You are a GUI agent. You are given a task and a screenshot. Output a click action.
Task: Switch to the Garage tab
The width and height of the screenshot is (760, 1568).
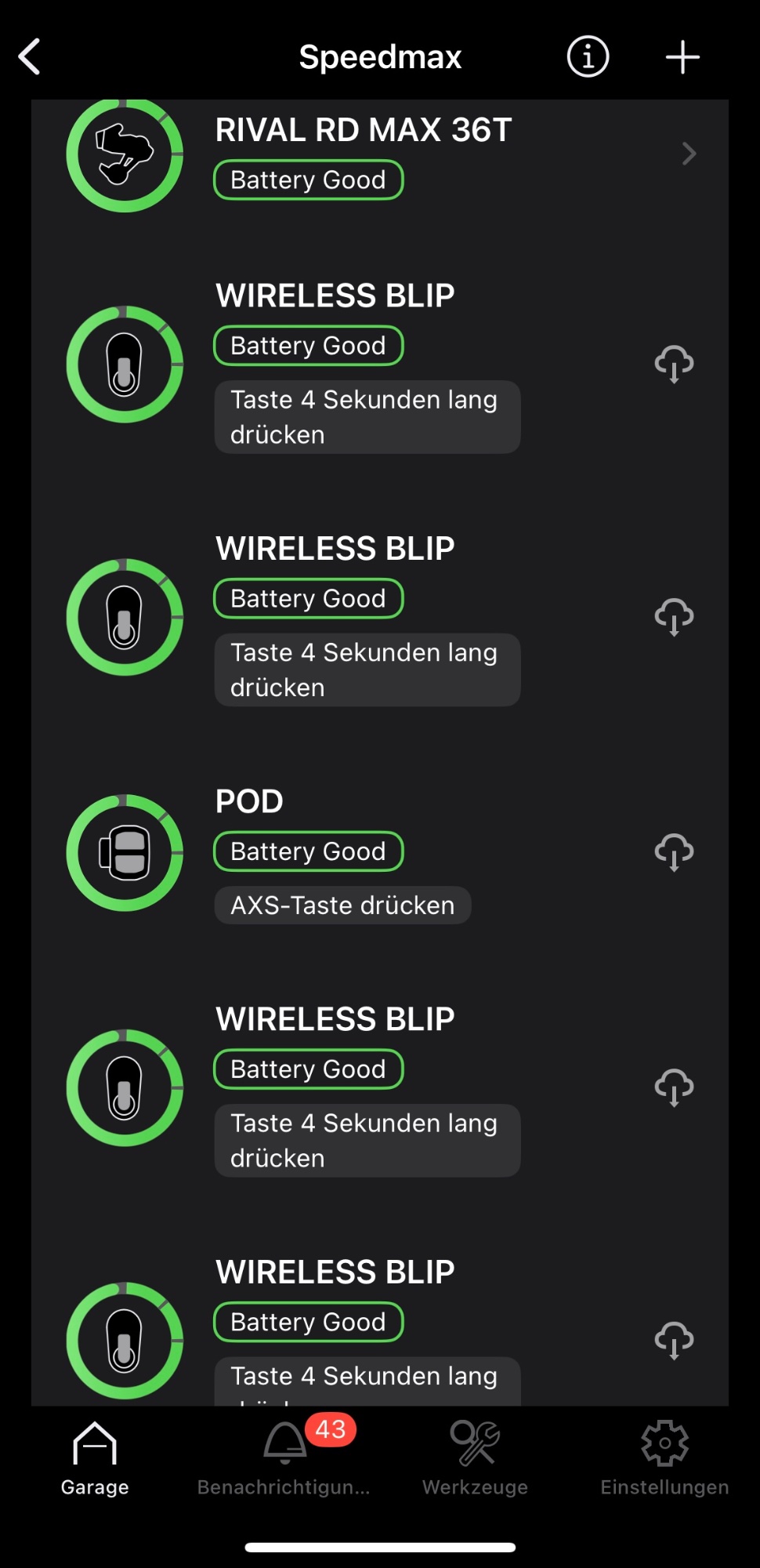[95, 1458]
